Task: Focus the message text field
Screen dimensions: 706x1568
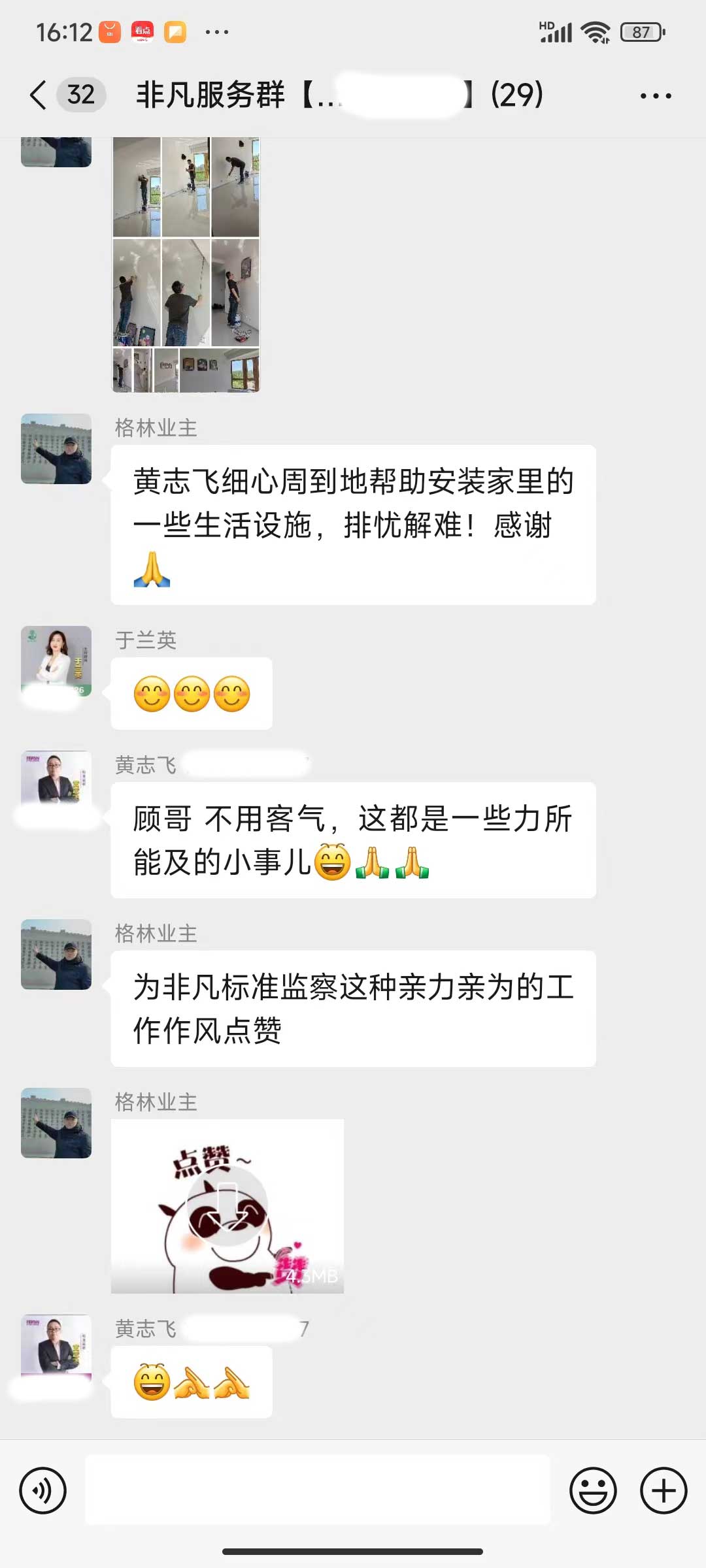Action: 318,1490
